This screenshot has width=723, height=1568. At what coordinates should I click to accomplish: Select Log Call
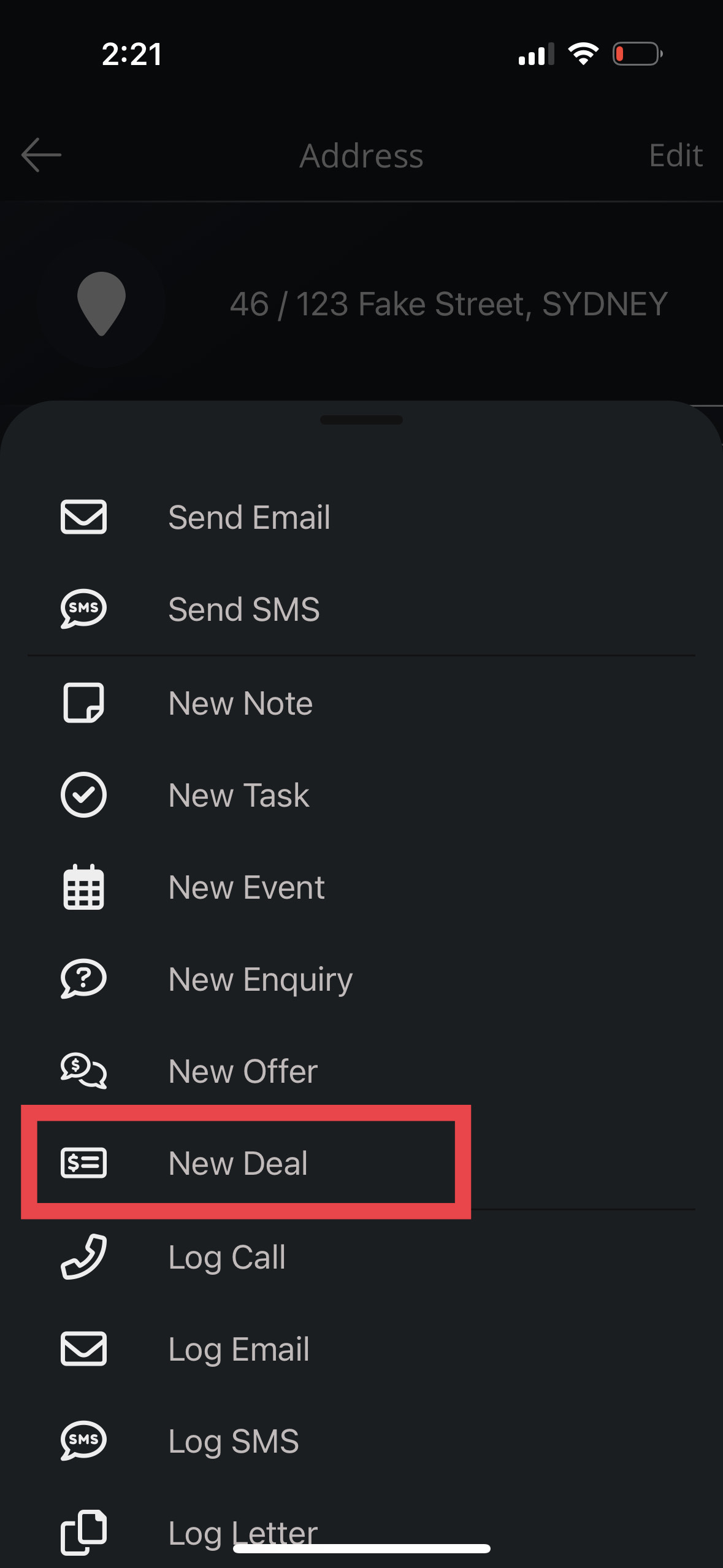point(227,1257)
